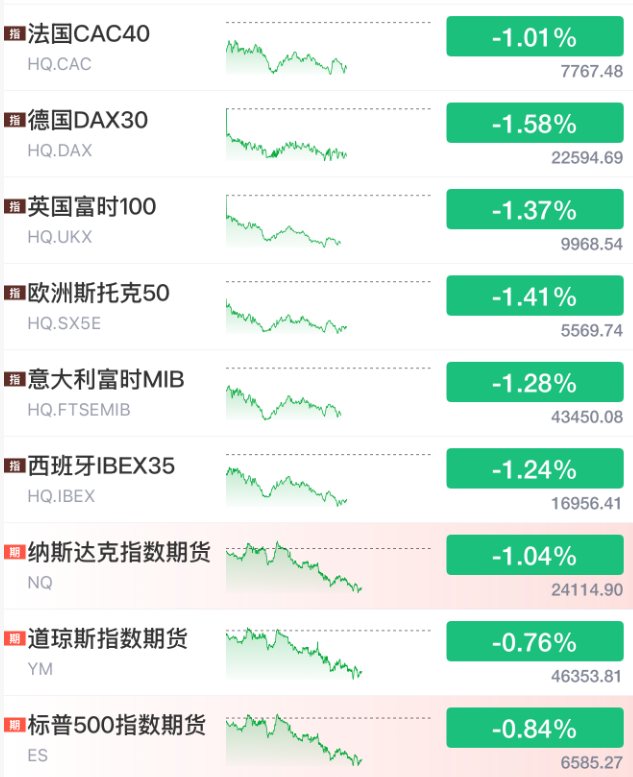Open the 法国CAC40 index row
Image resolution: width=633 pixels, height=777 pixels.
click(x=88, y=34)
